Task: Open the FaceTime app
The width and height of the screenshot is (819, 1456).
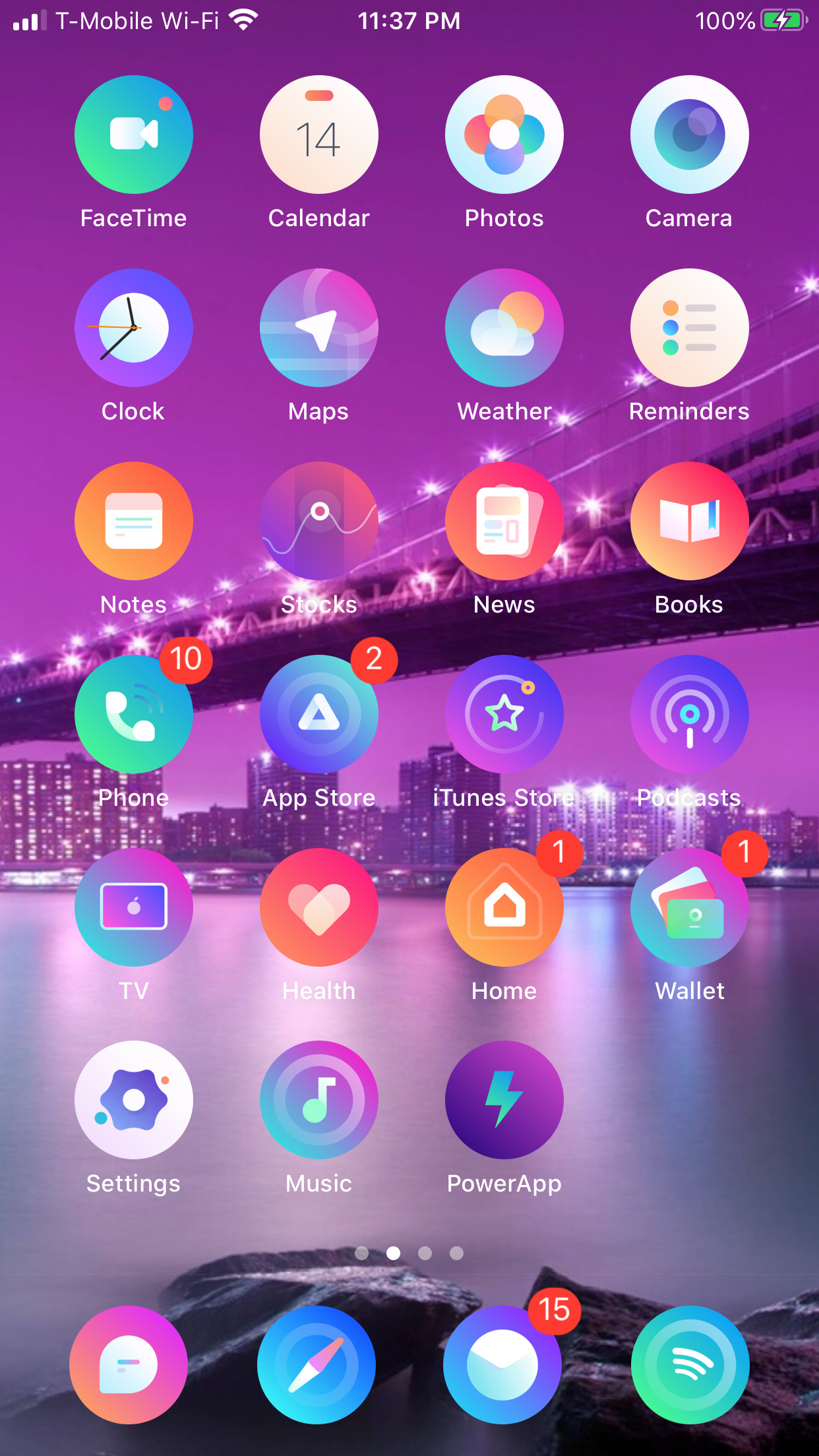Action: click(134, 135)
